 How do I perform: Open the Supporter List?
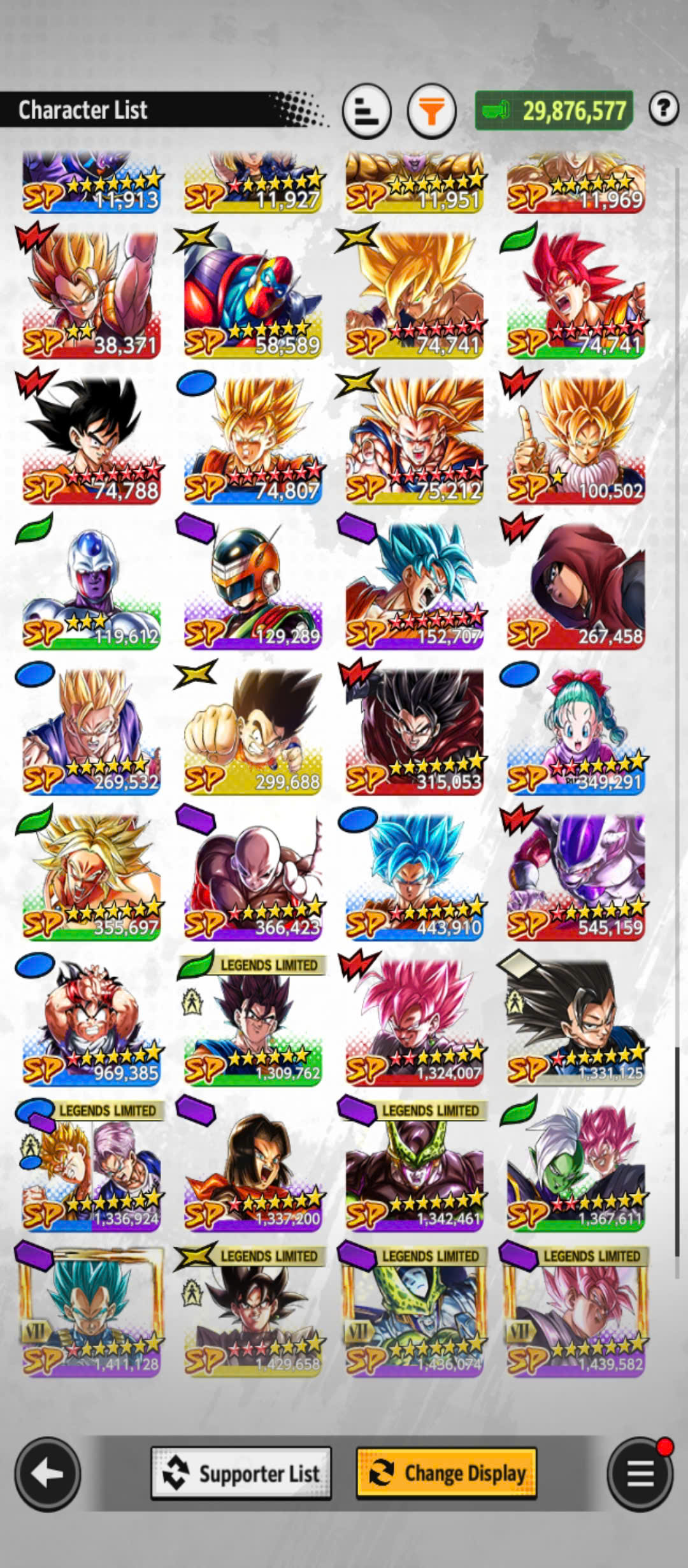241,1473
